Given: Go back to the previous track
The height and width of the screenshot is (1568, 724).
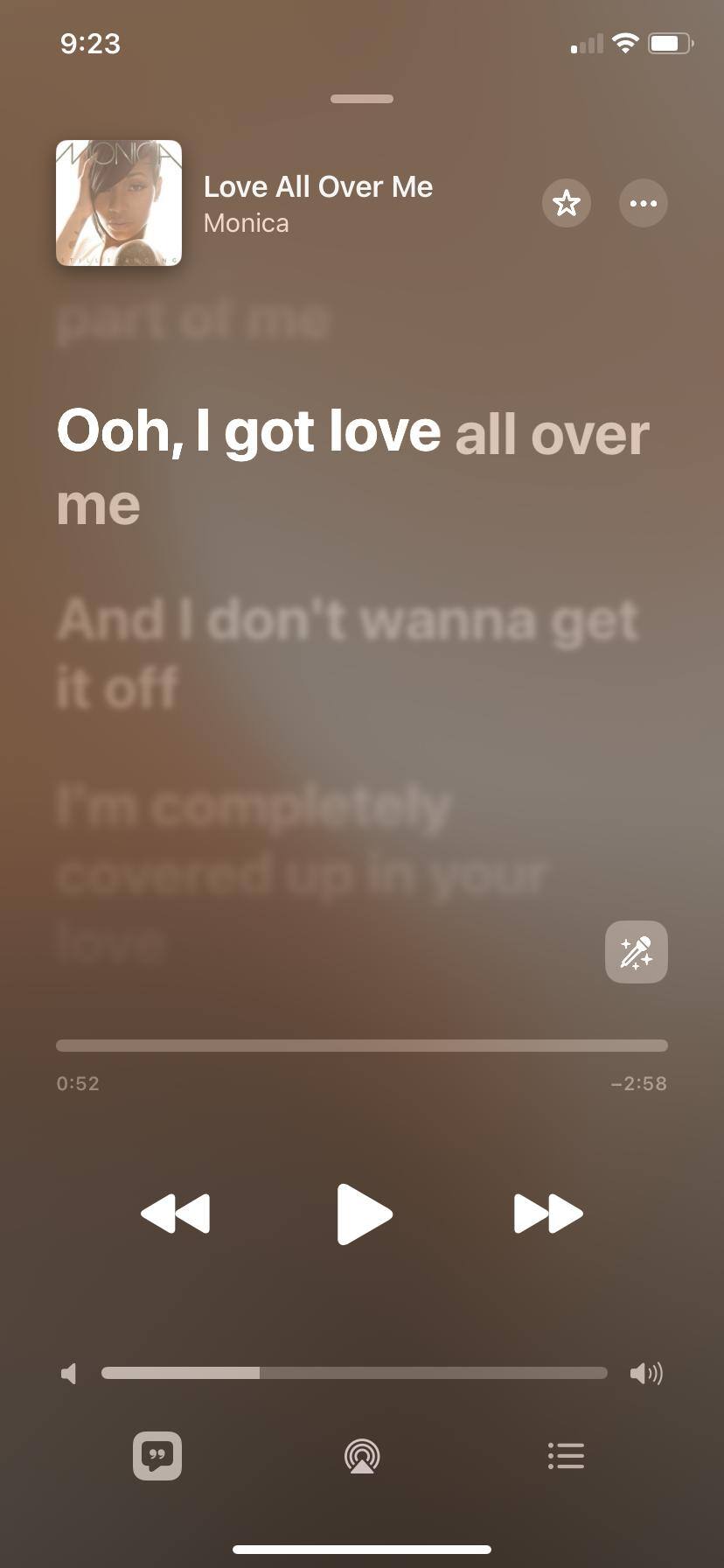Looking at the screenshot, I should [176, 1214].
